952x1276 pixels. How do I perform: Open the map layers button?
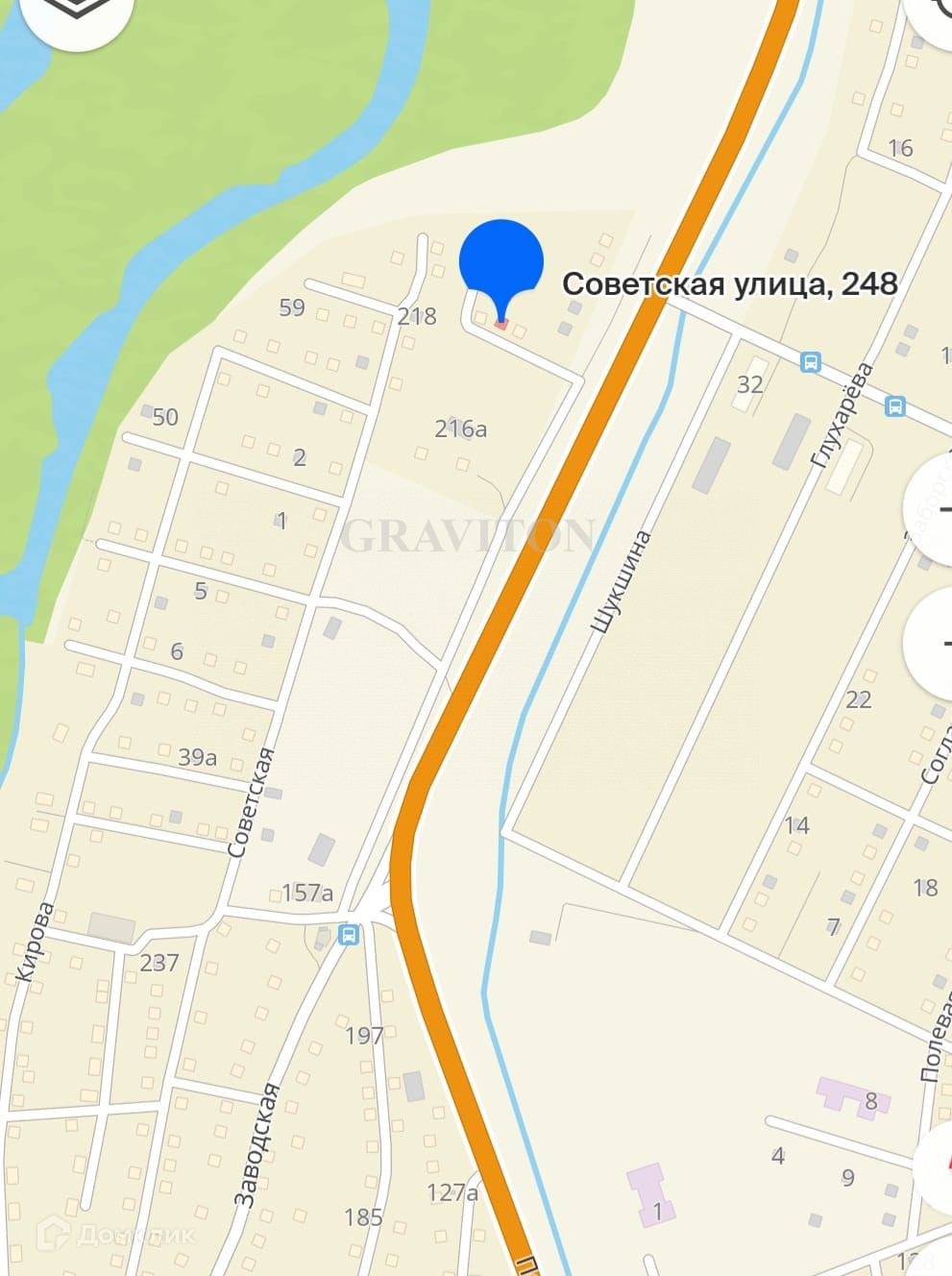pyautogui.click(x=72, y=12)
